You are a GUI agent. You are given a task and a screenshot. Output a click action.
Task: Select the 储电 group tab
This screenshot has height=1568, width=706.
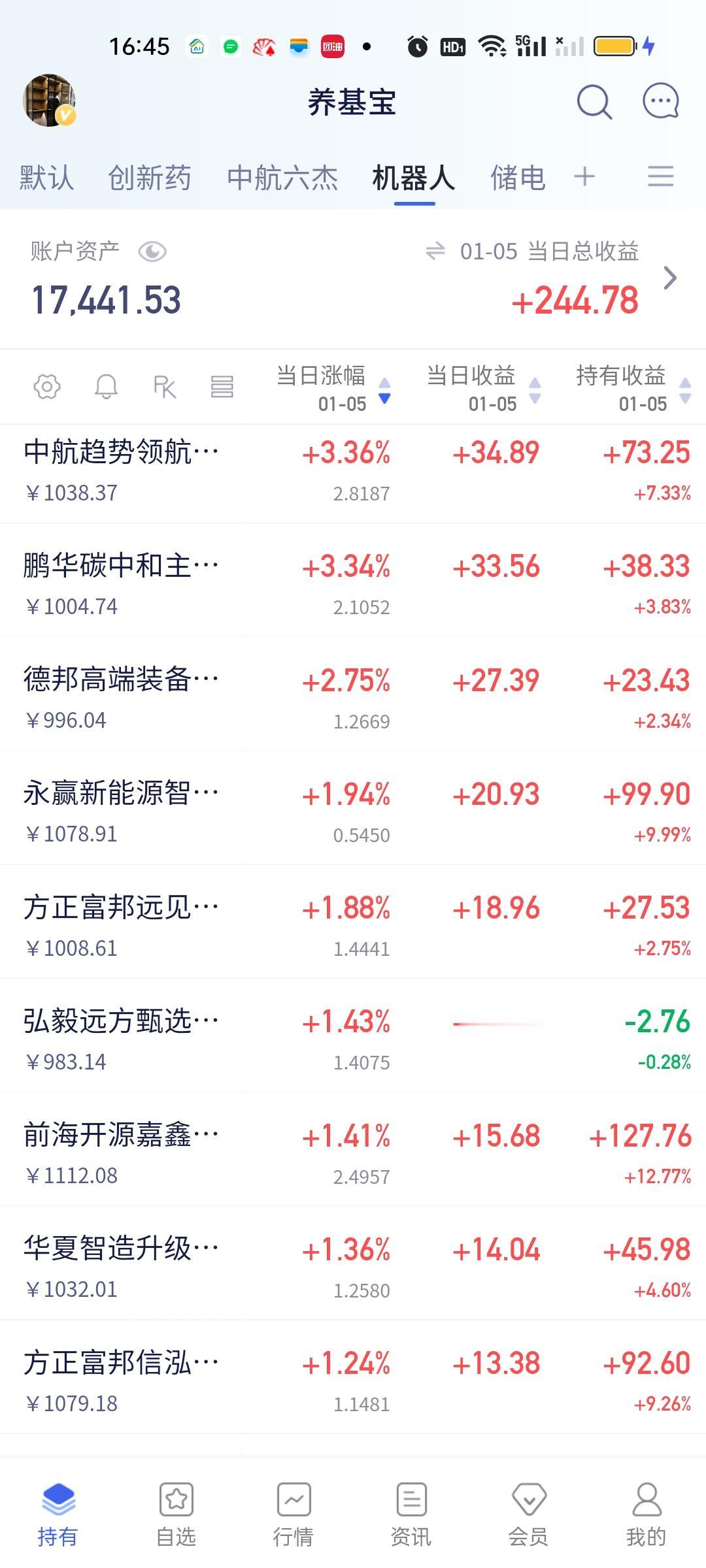pyautogui.click(x=518, y=178)
